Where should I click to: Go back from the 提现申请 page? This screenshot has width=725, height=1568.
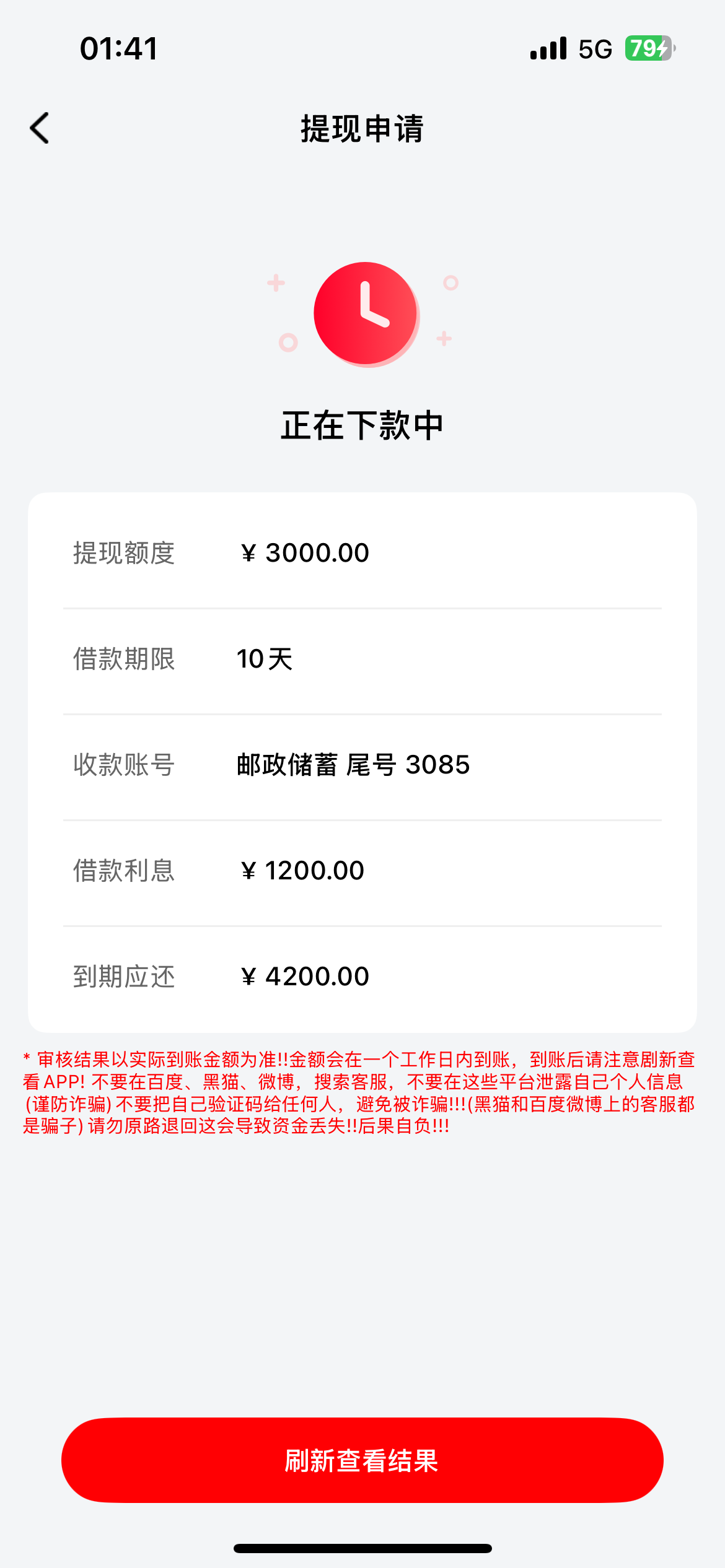[x=40, y=128]
